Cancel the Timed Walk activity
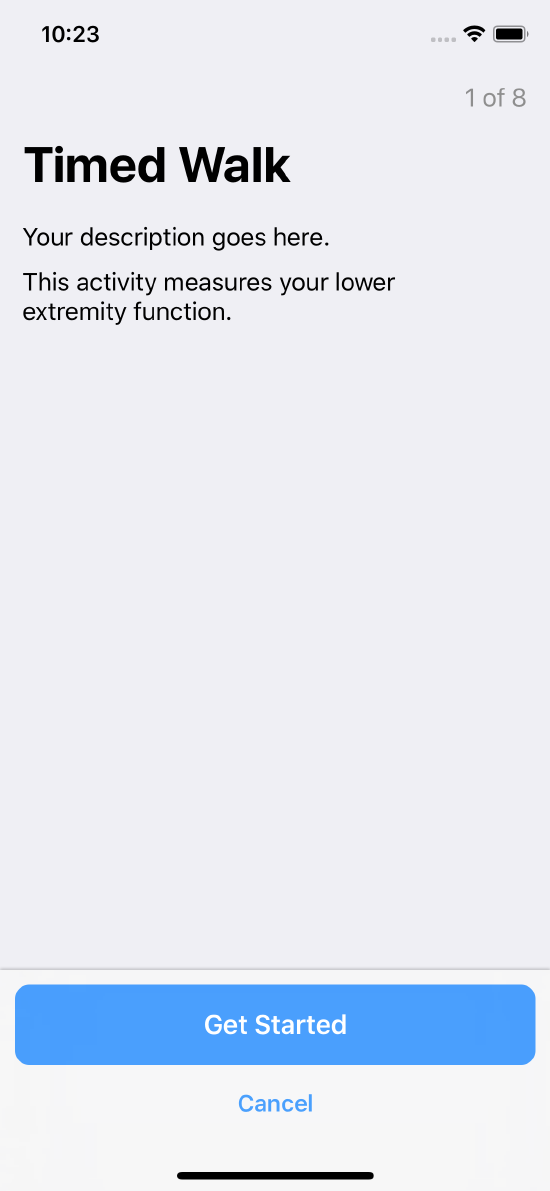This screenshot has width=550, height=1191. [x=275, y=1103]
